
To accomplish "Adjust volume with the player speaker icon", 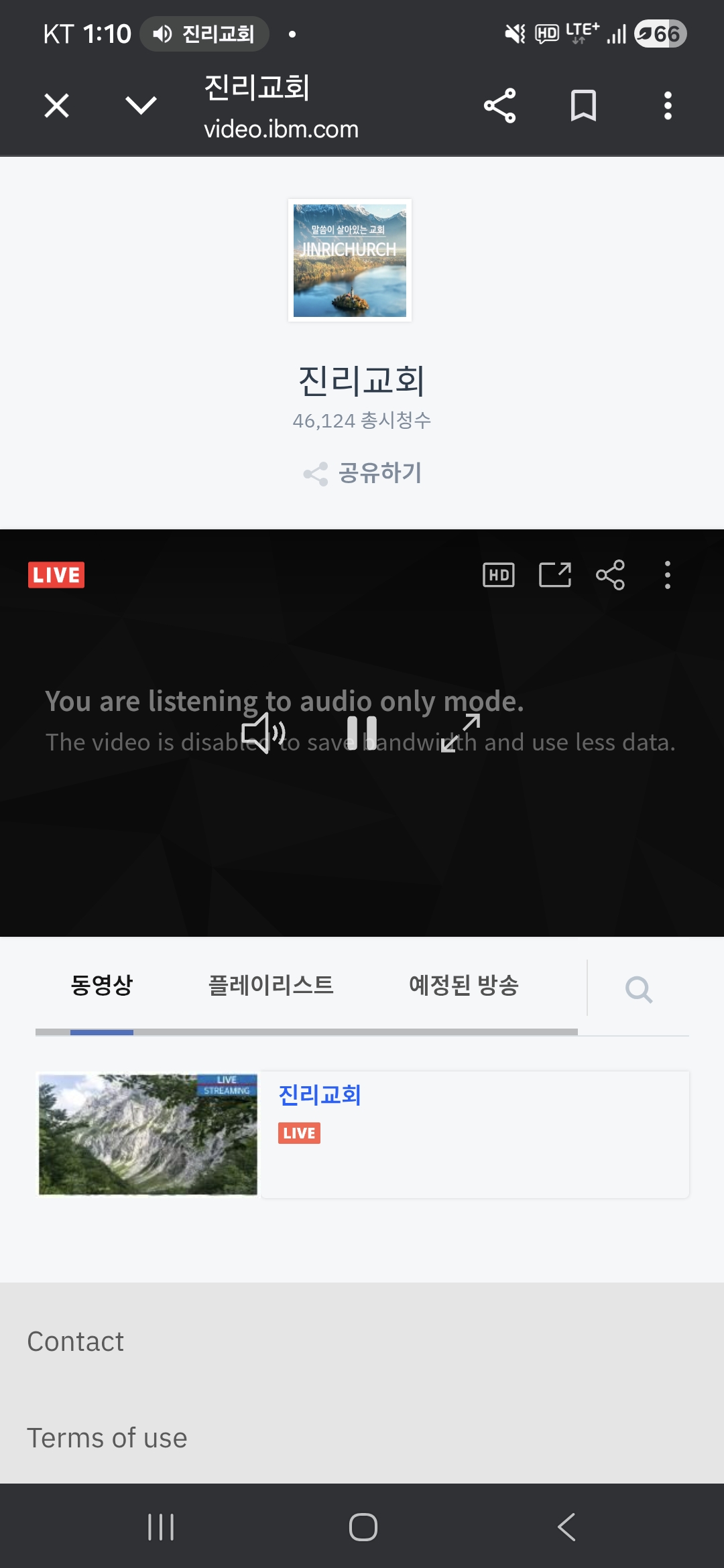I will [x=263, y=732].
